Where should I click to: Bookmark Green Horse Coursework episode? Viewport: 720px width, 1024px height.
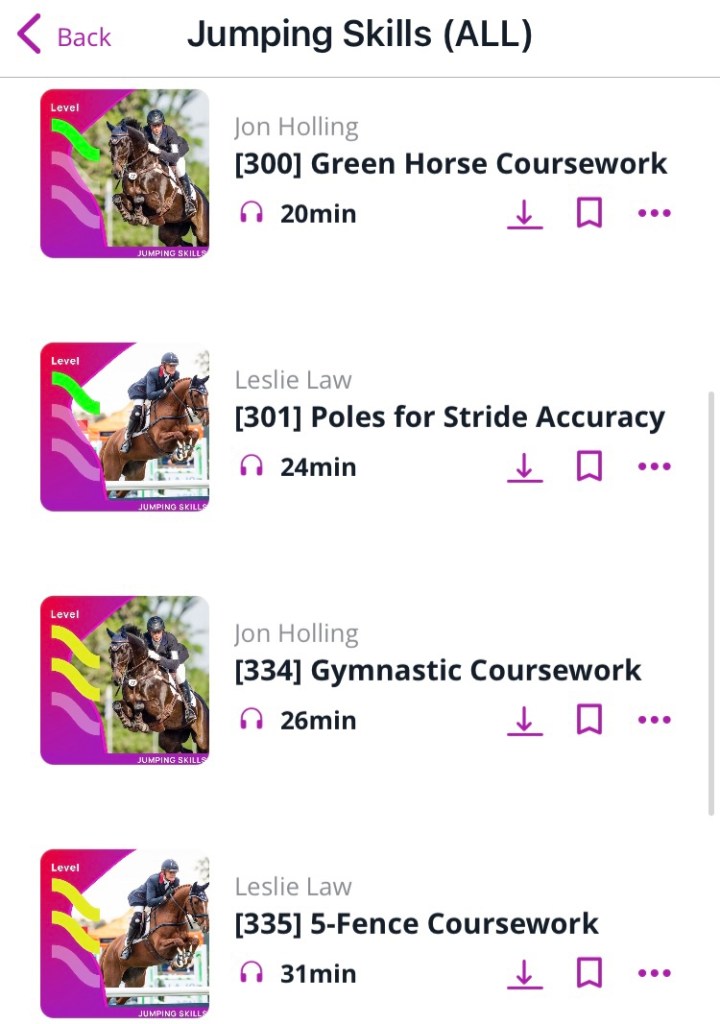coord(589,213)
